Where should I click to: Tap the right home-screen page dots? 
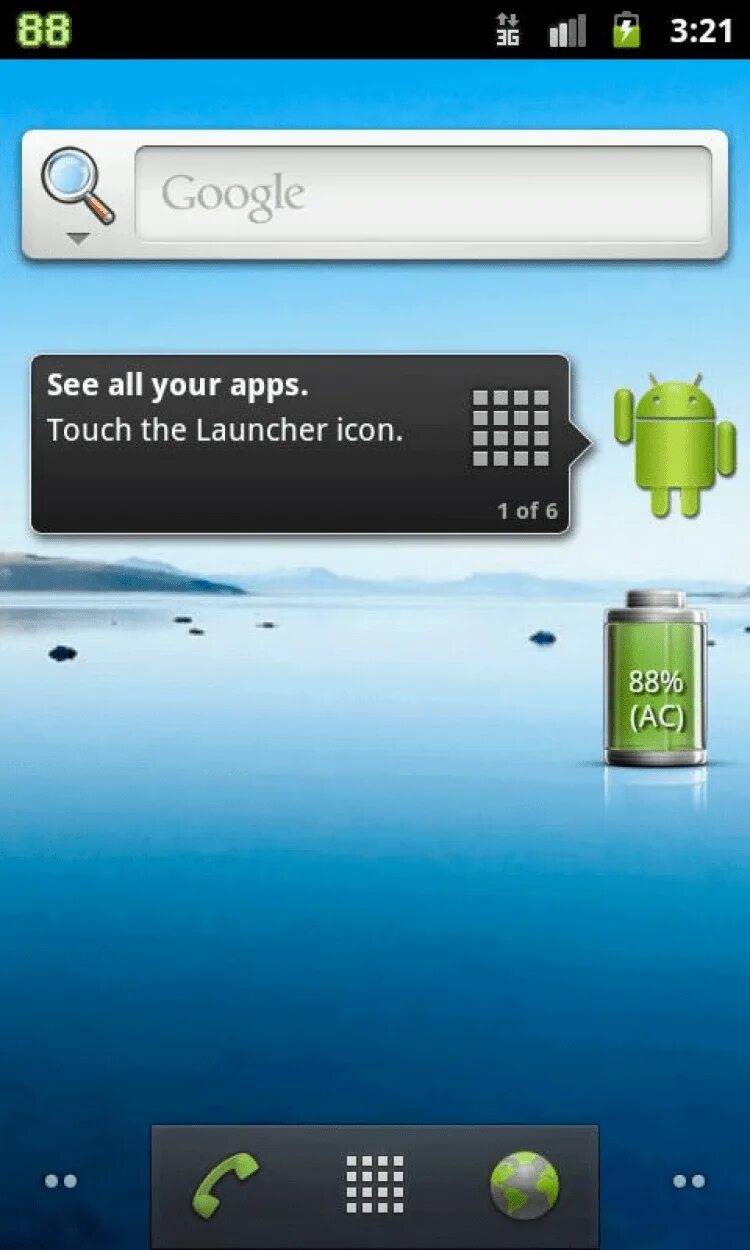point(689,1181)
